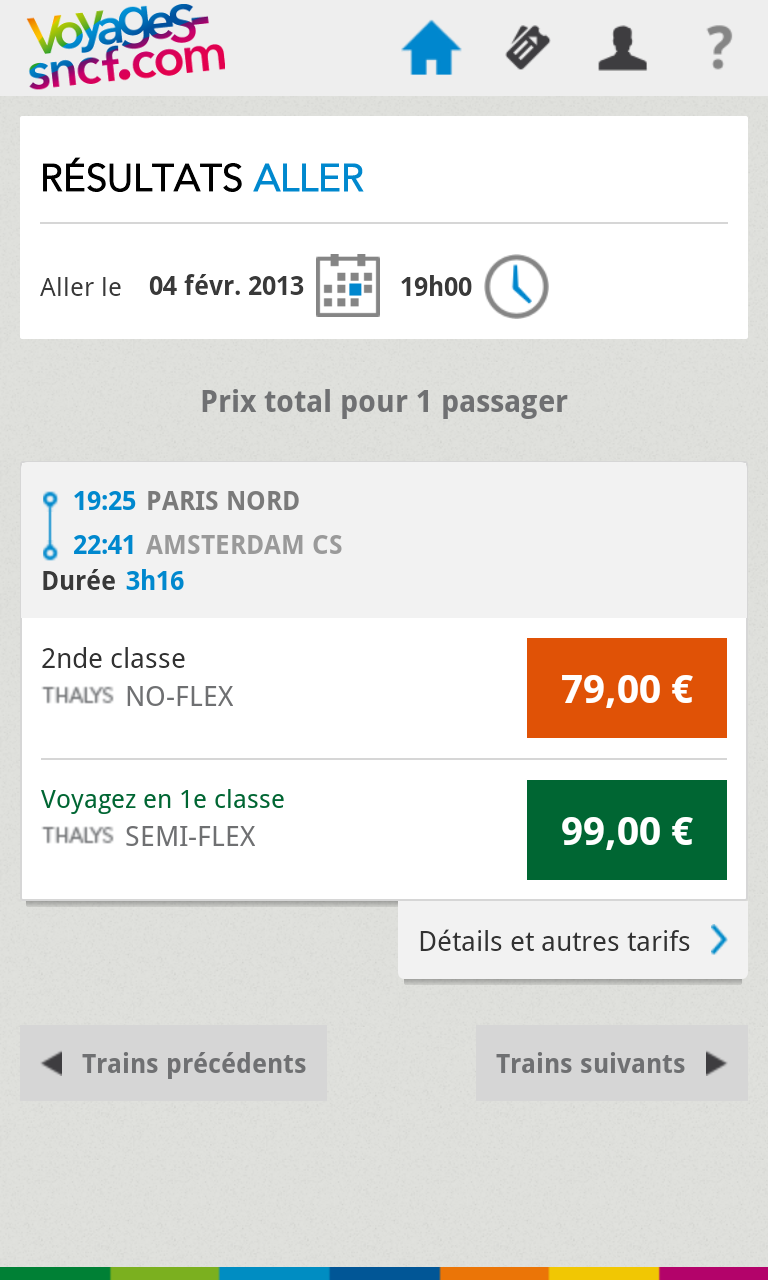Screen dimensions: 768x1280
Task: Show Trains précédents
Action: pyautogui.click(x=173, y=1063)
